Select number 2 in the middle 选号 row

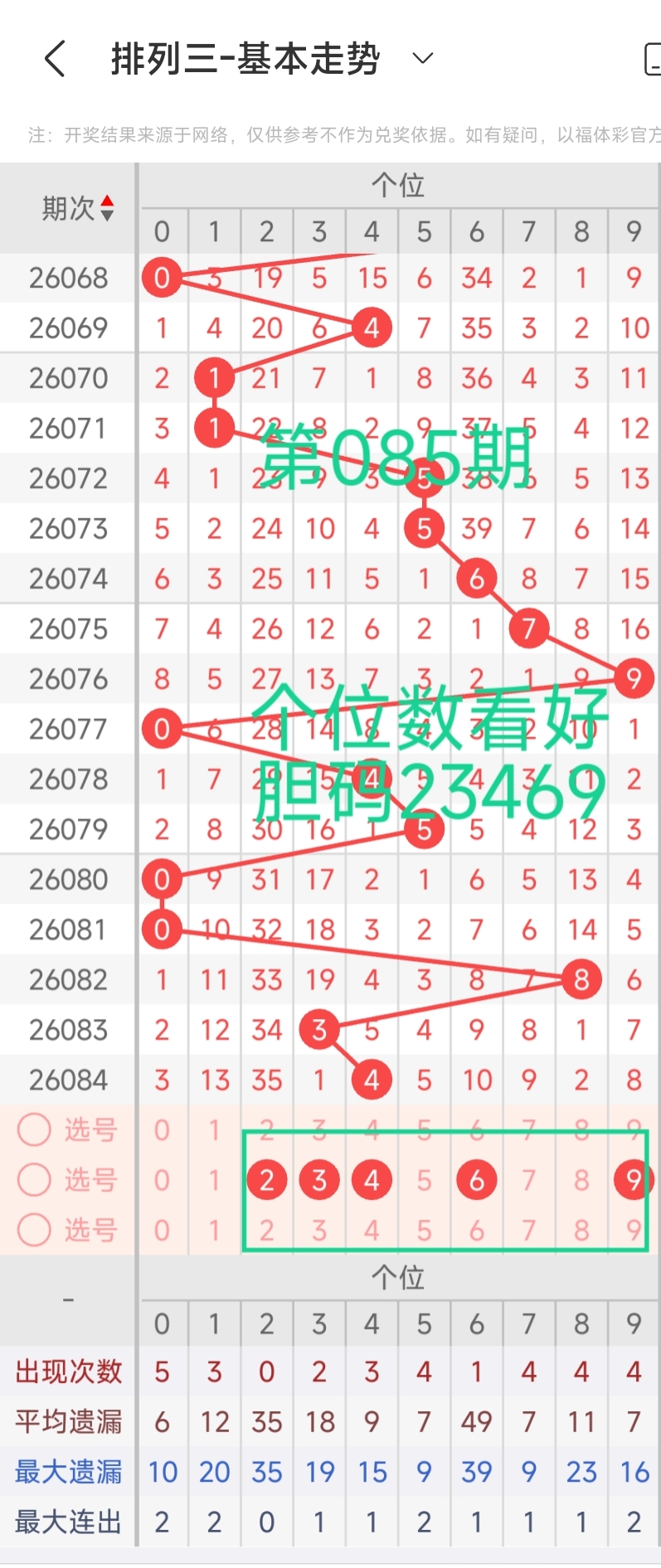coord(266,1180)
